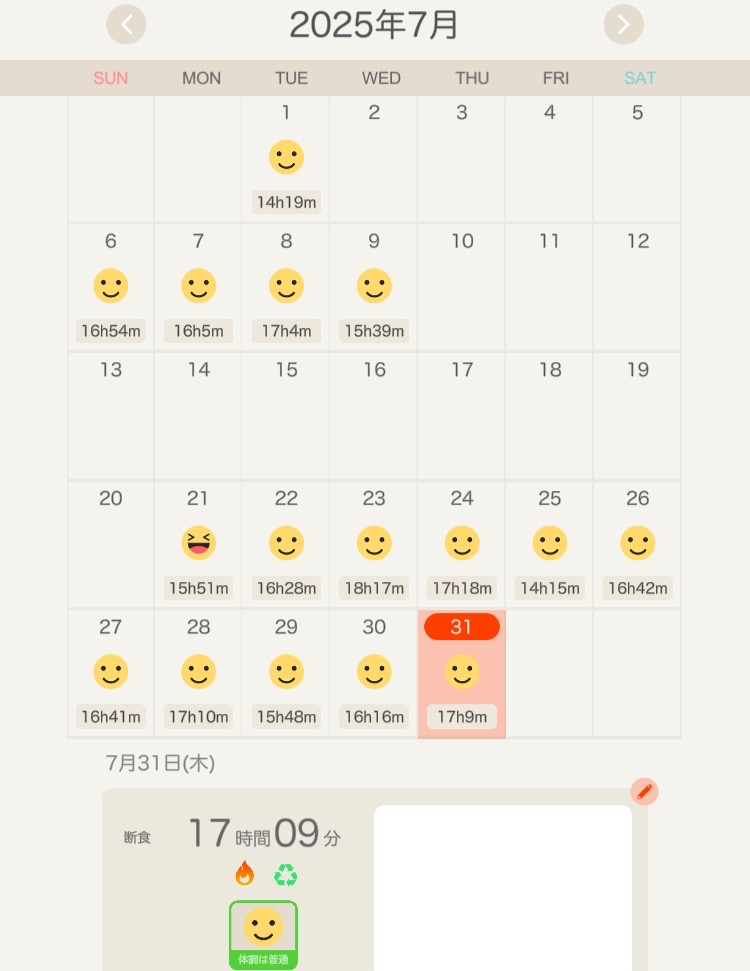The height and width of the screenshot is (971, 750).
Task: View July 25 entry of 14h15m
Action: 549,545
